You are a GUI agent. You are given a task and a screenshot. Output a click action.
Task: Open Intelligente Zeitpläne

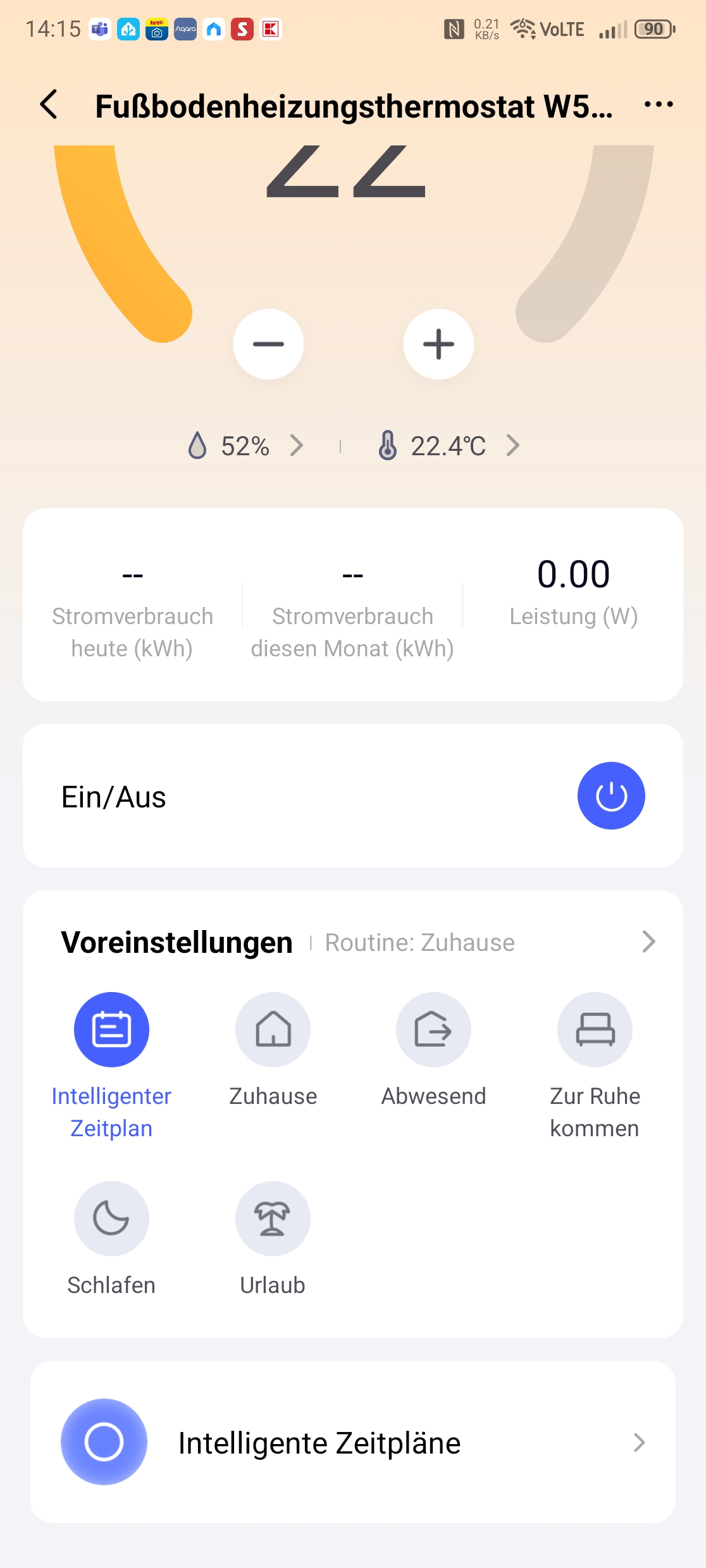(x=353, y=1442)
